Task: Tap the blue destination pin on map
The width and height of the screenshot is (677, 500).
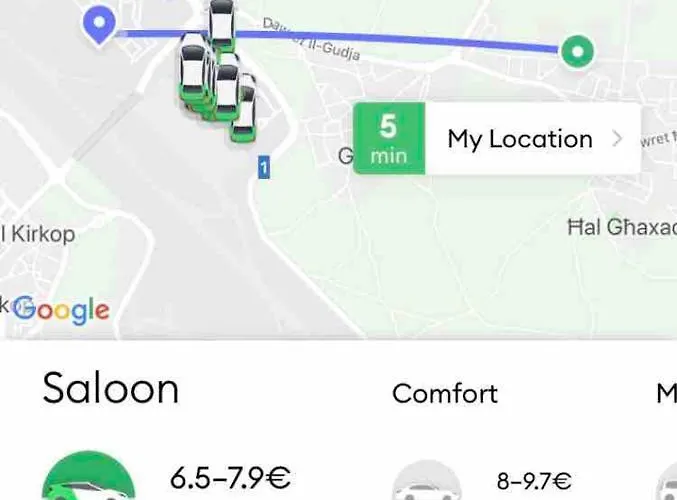Action: pyautogui.click(x=98, y=24)
